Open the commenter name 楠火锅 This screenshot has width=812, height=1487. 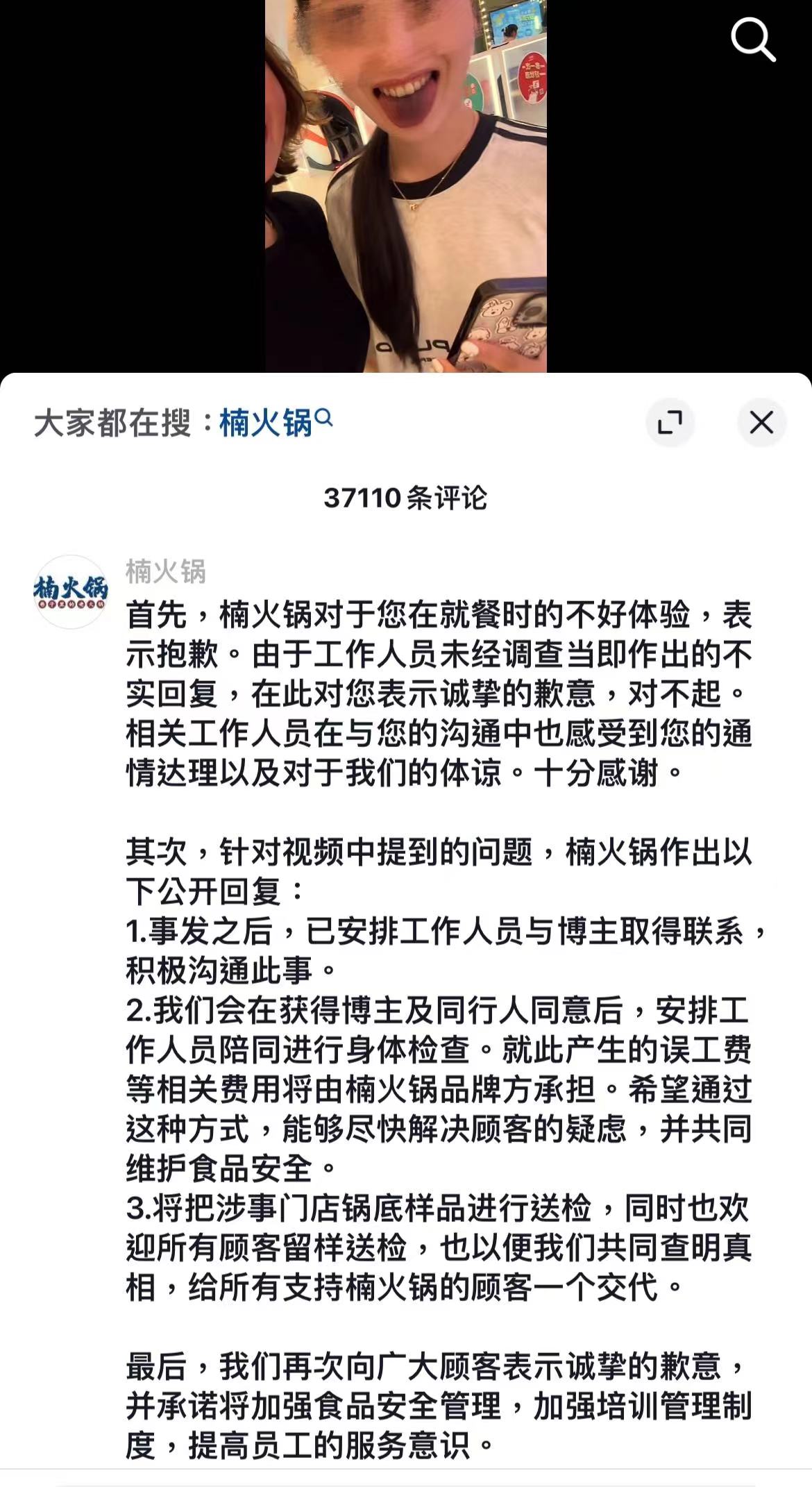point(166,571)
